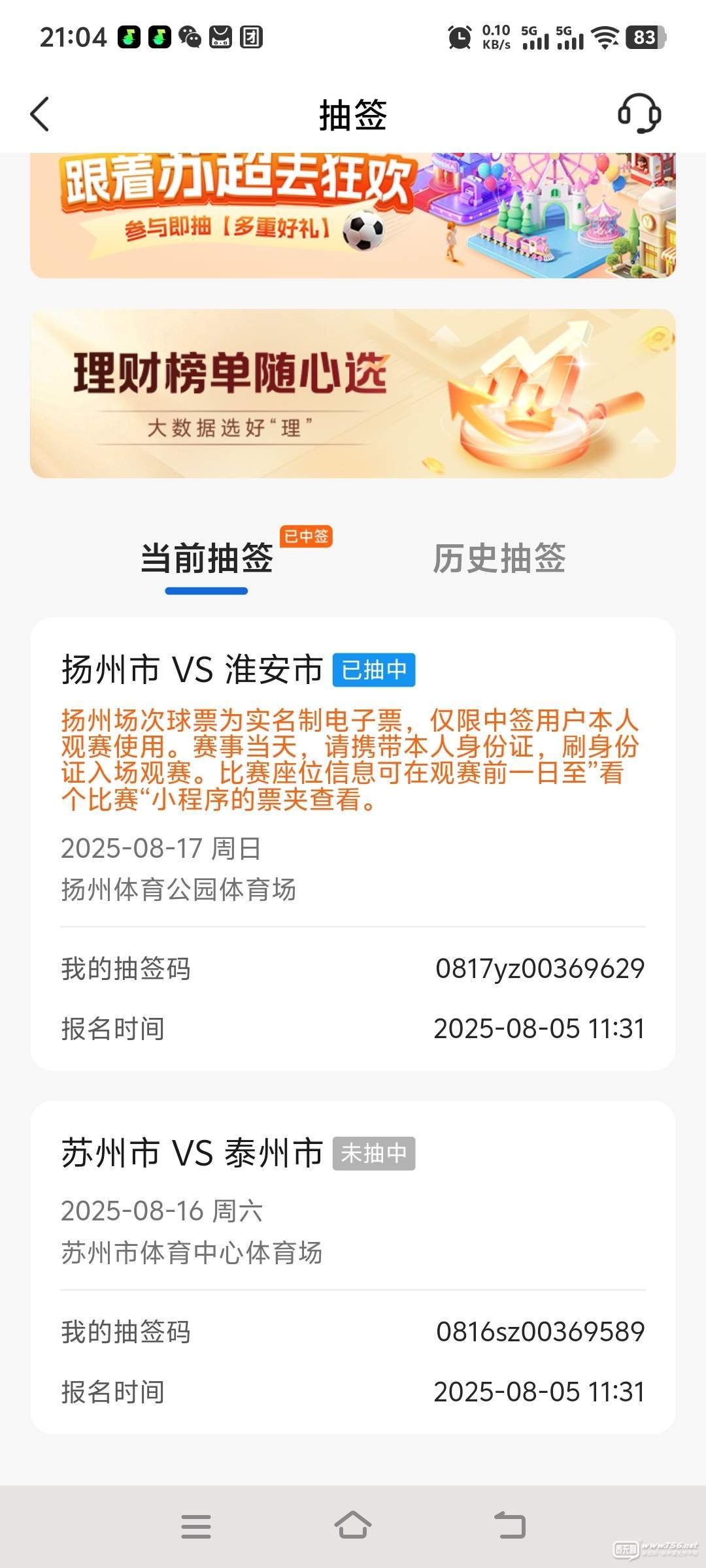Tap the system home button

(x=353, y=1526)
